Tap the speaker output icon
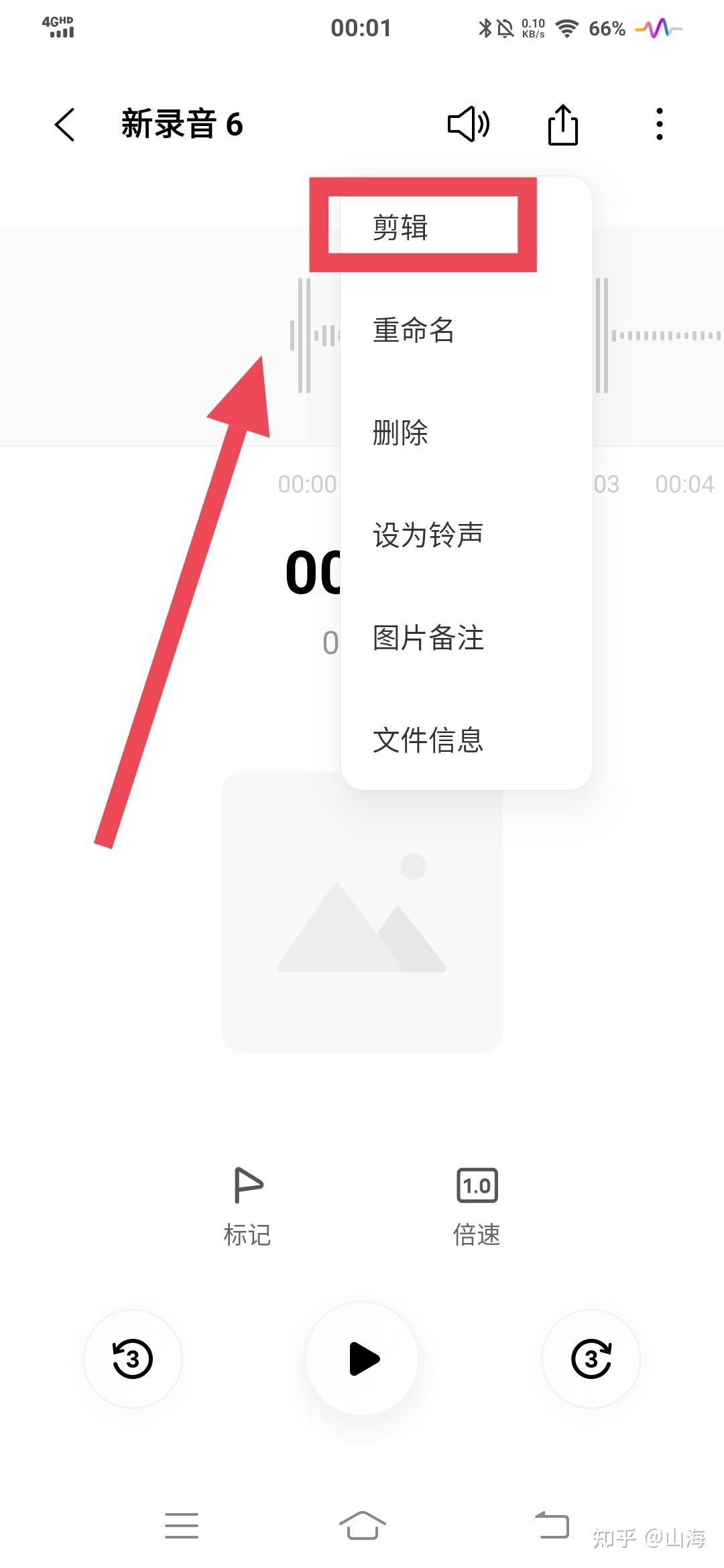Screen dimensions: 724x1568 coord(468,125)
